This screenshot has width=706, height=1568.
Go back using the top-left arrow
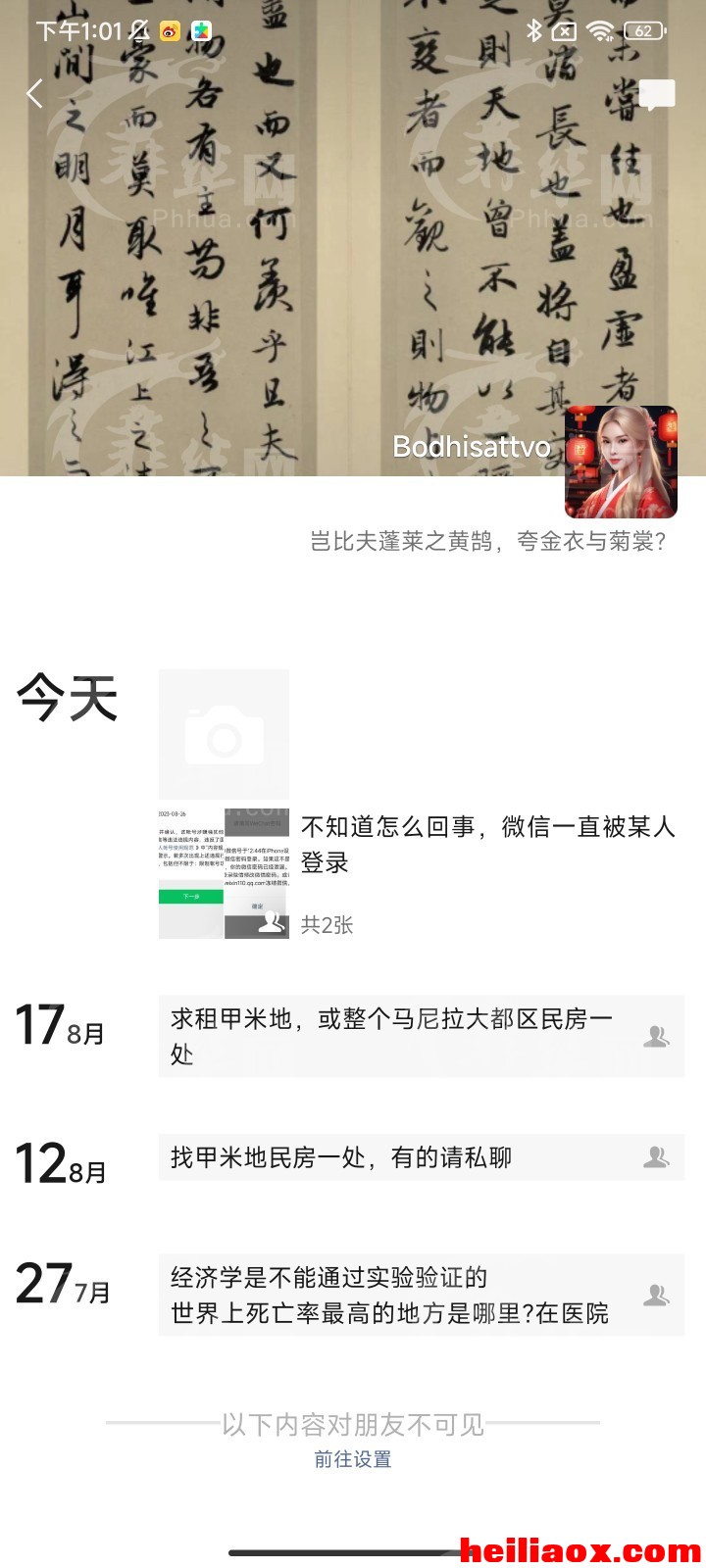point(35,94)
